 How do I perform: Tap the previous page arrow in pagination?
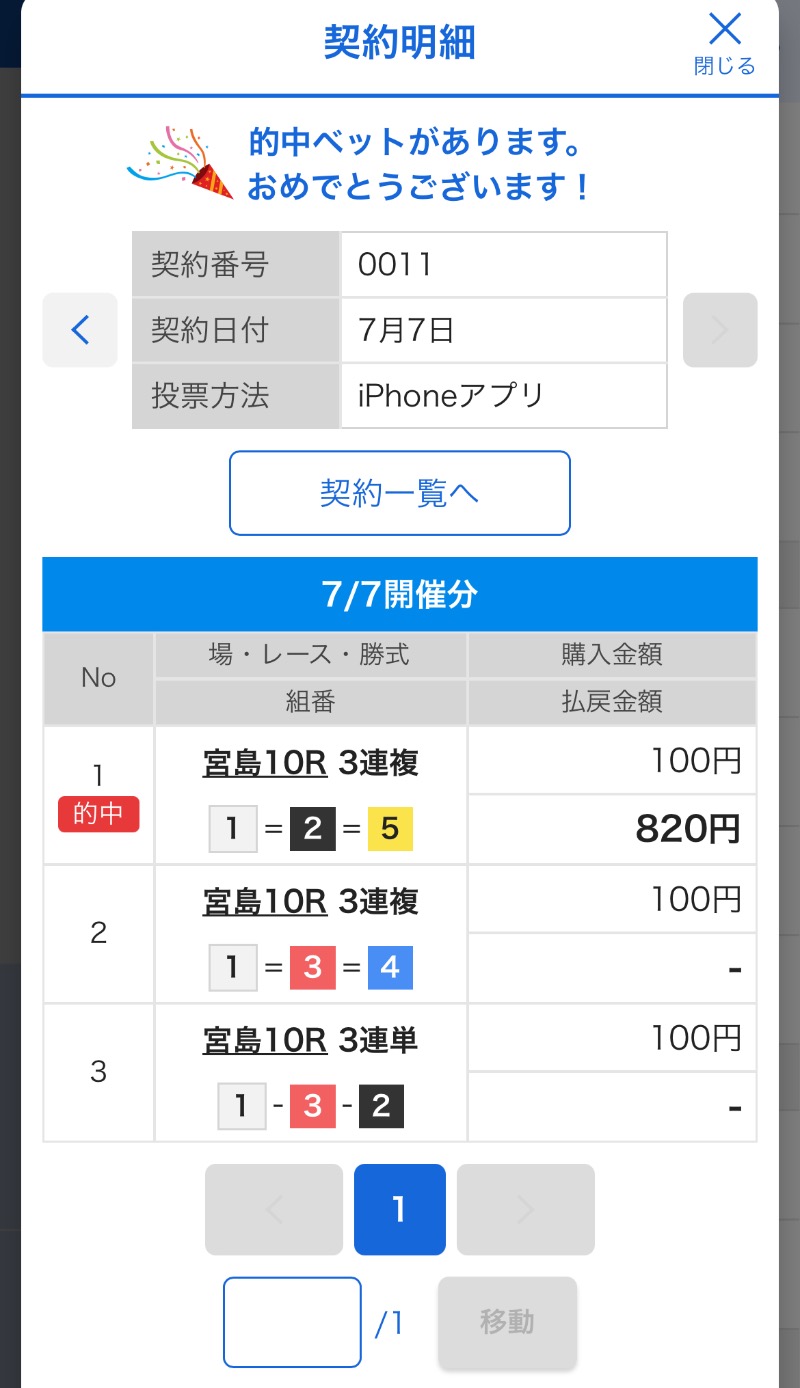(274, 1209)
